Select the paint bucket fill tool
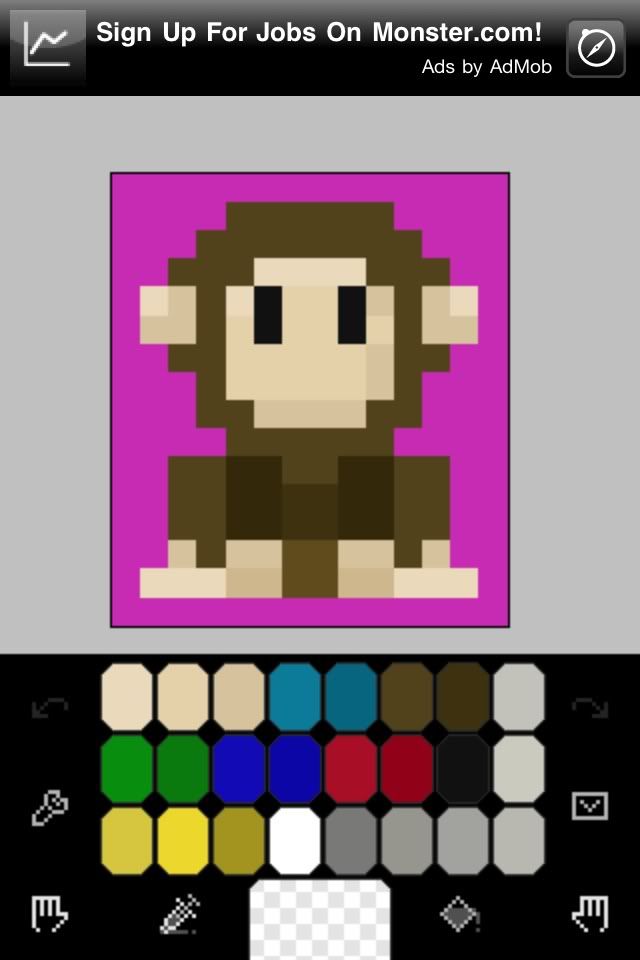 (x=459, y=914)
